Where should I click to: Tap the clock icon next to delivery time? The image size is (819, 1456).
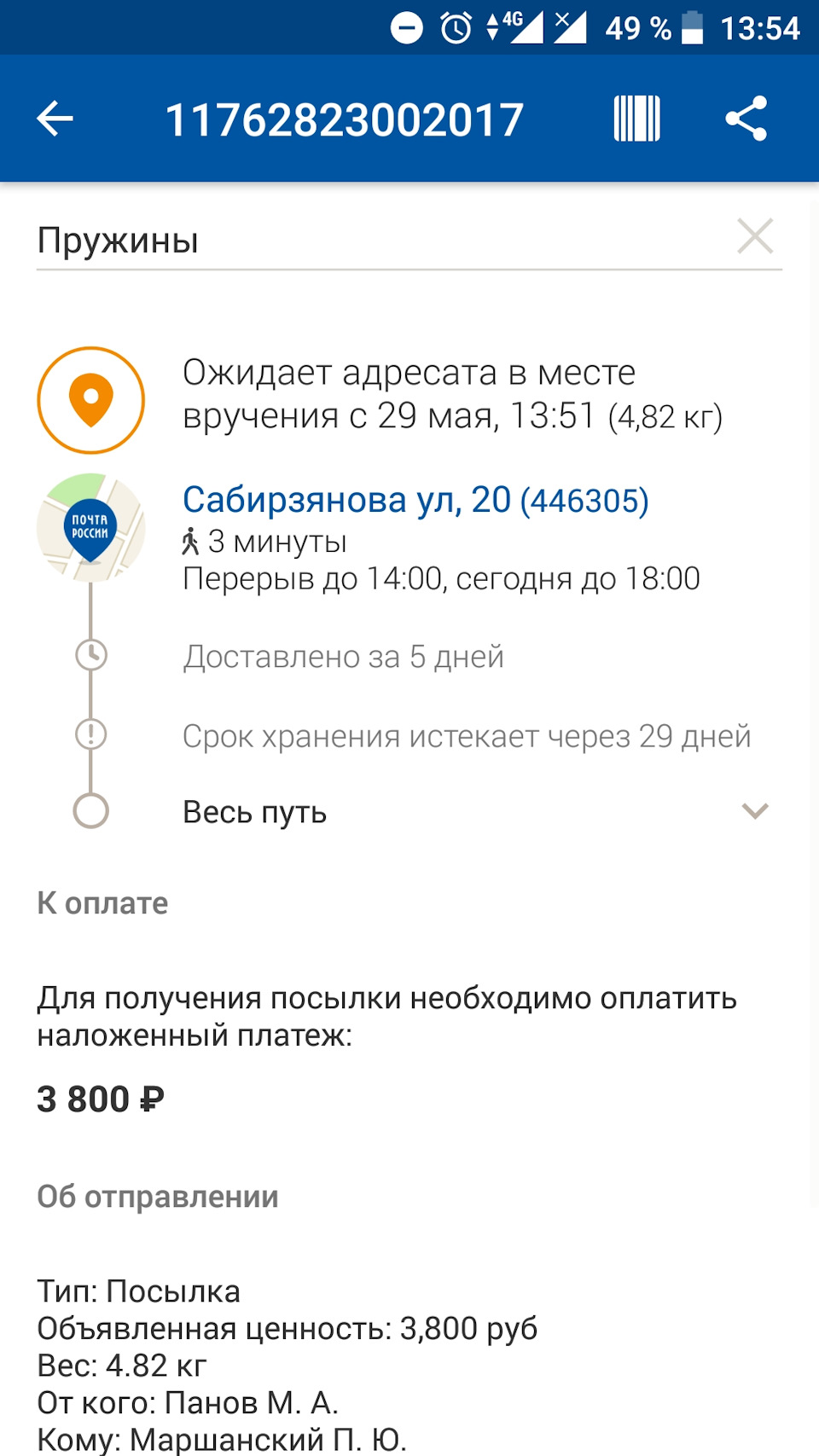tap(90, 656)
